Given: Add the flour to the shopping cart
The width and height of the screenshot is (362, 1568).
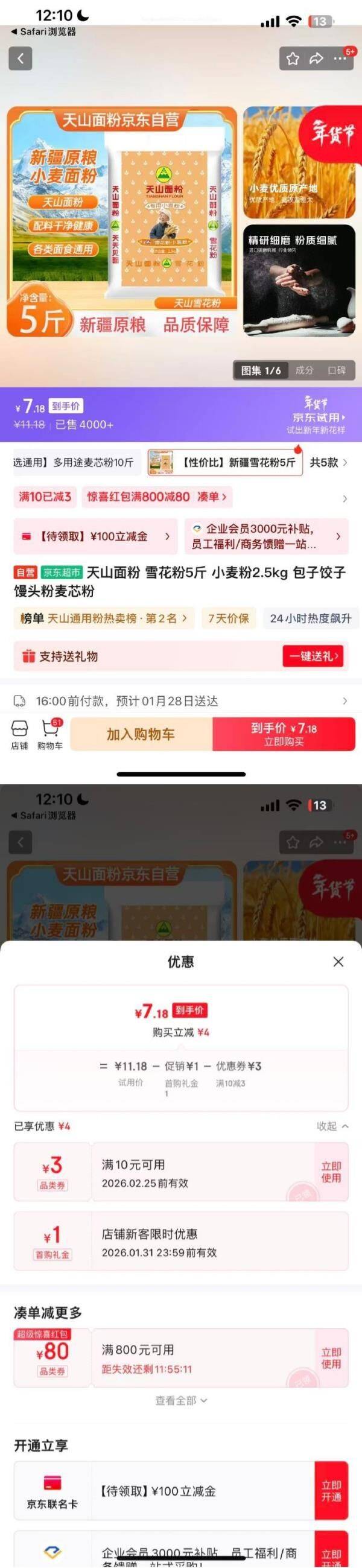Looking at the screenshot, I should (141, 734).
